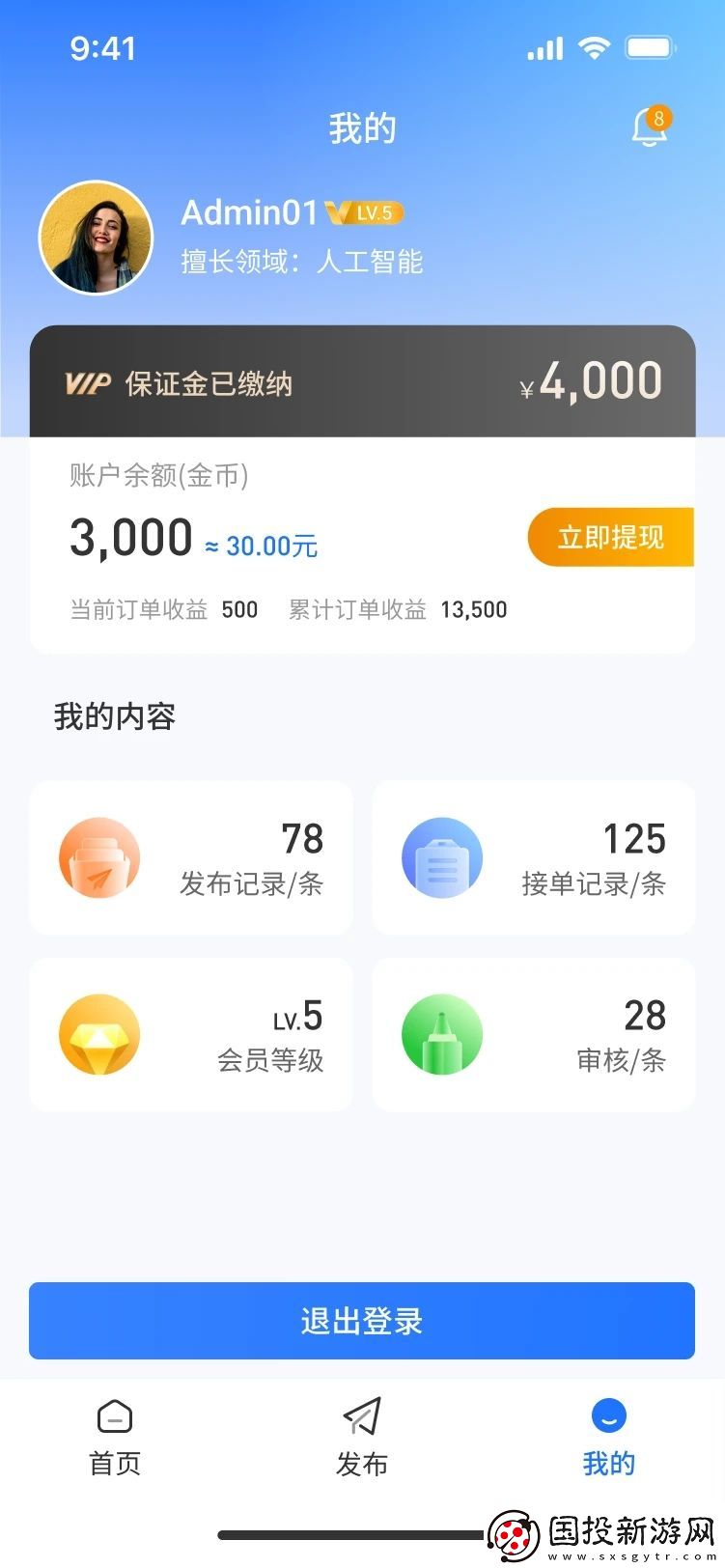Tap the green pencil 审核 icon
The width and height of the screenshot is (725, 1568).
442,1033
